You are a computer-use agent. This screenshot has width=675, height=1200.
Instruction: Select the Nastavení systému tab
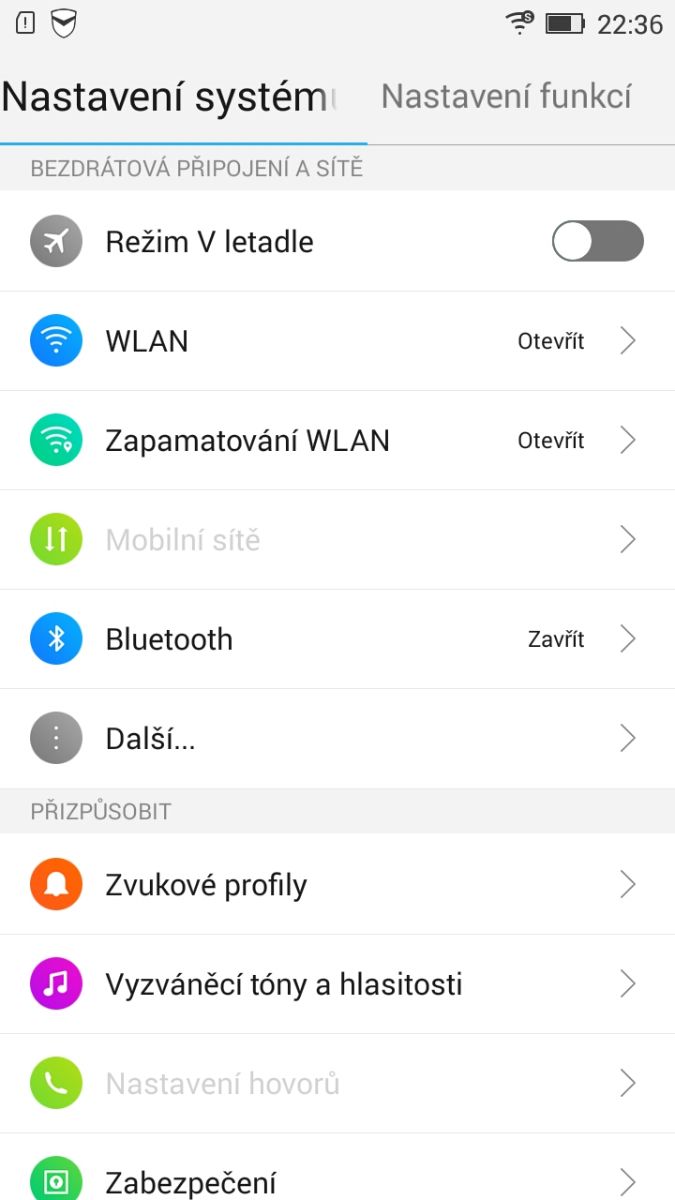[170, 97]
